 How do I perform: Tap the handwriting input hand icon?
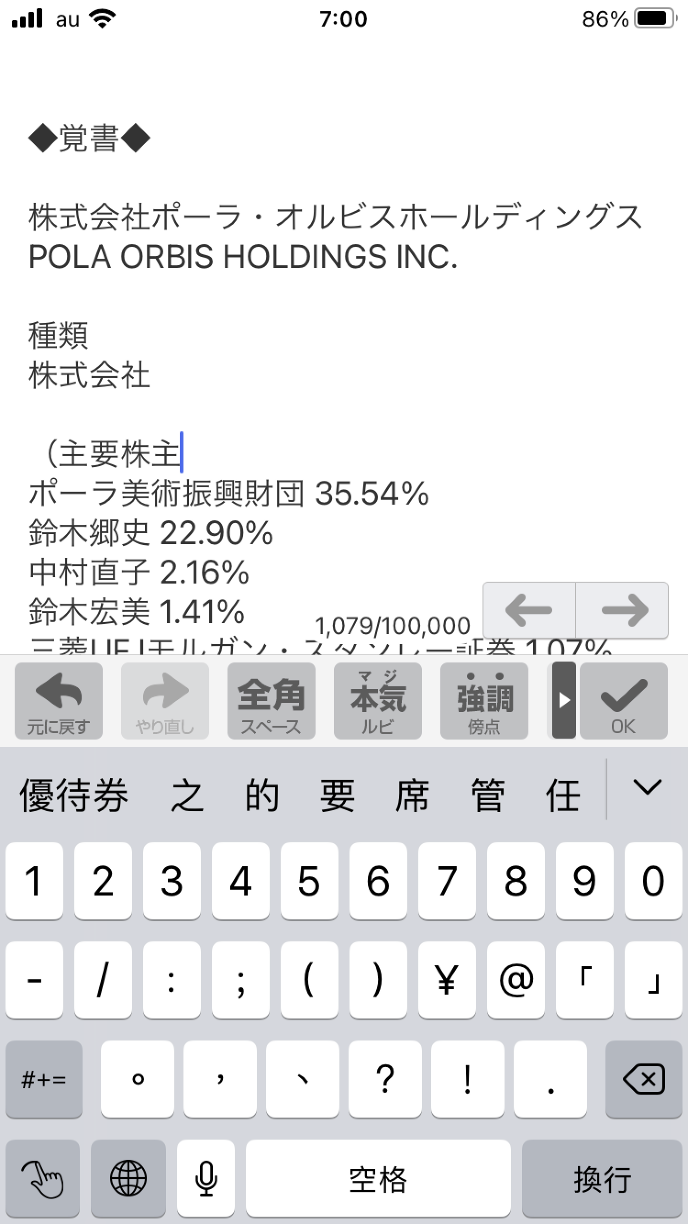[42, 1180]
